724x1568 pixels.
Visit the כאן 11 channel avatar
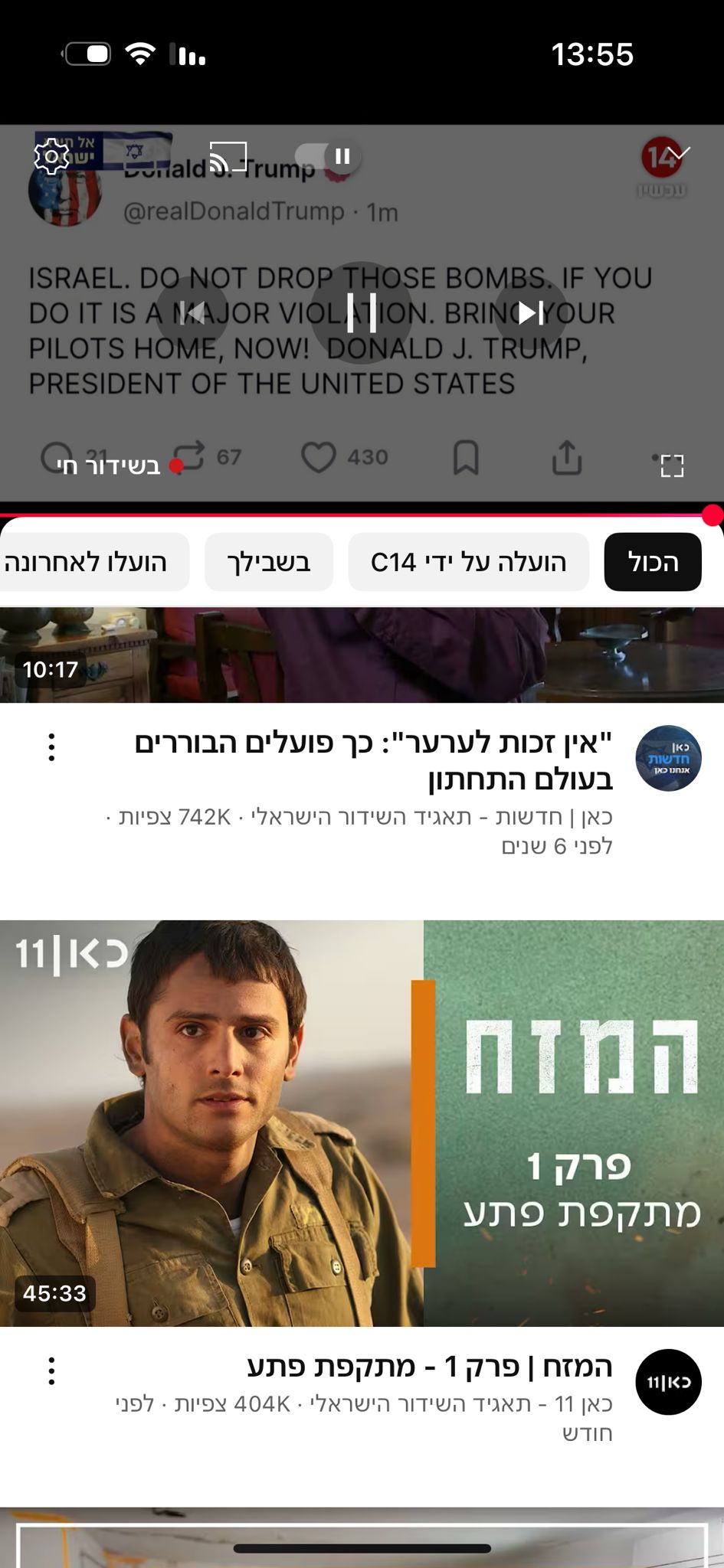tap(668, 1381)
